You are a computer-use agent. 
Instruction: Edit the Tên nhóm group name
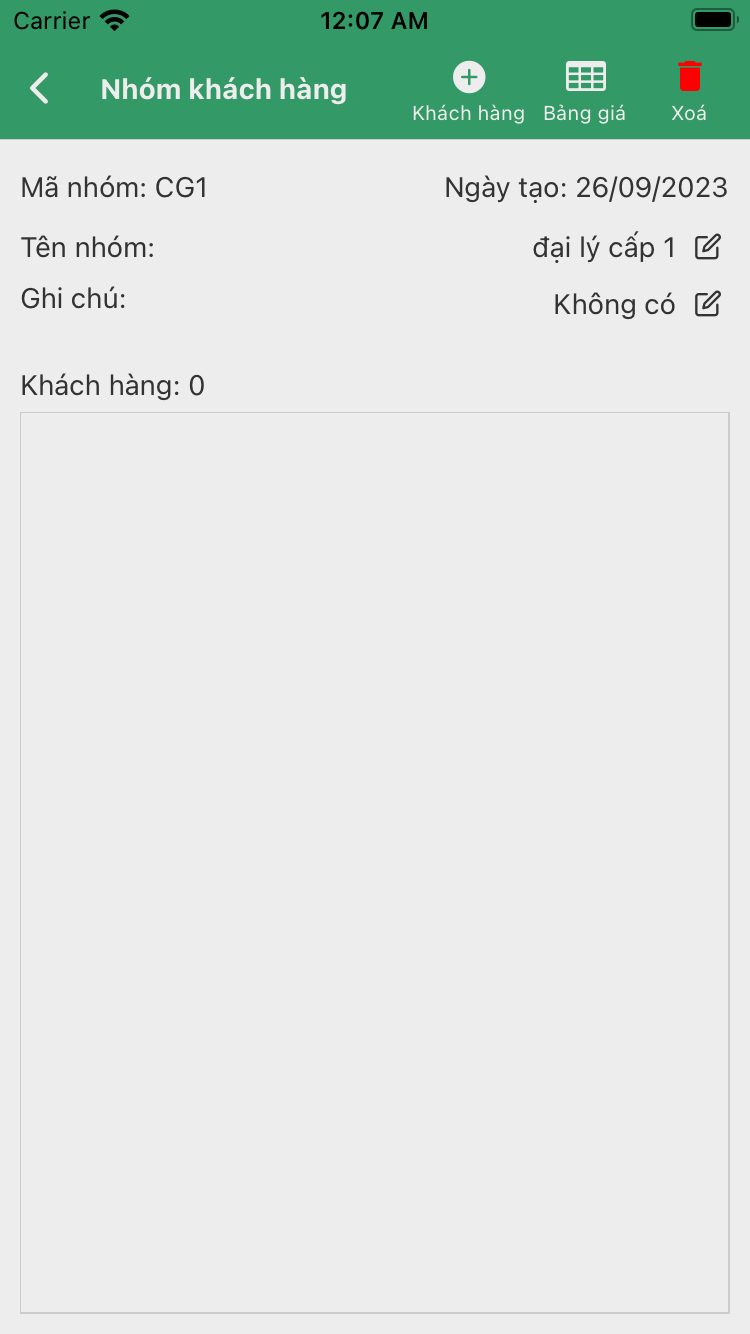pyautogui.click(x=707, y=247)
